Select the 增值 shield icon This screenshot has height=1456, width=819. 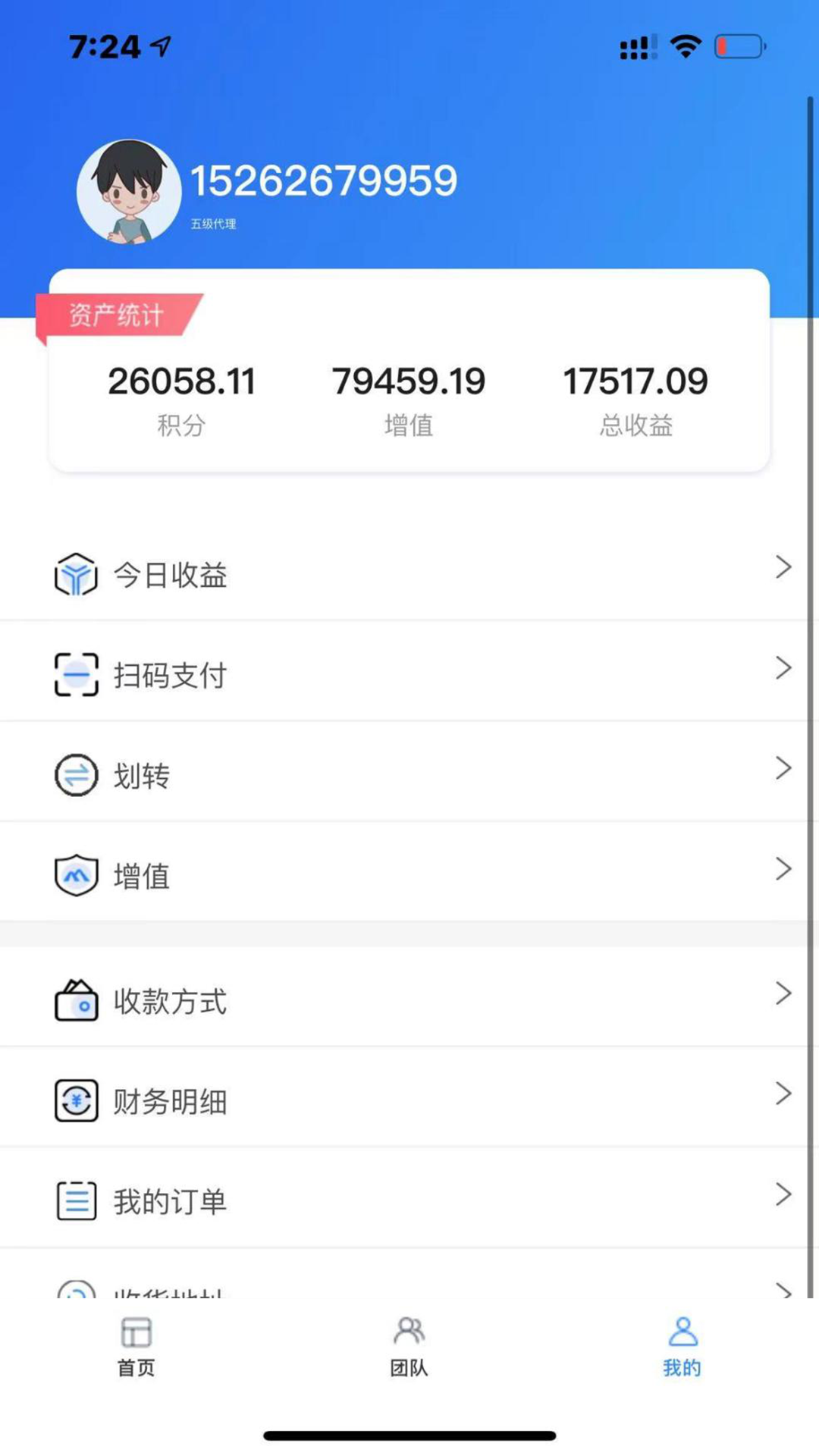click(x=76, y=876)
